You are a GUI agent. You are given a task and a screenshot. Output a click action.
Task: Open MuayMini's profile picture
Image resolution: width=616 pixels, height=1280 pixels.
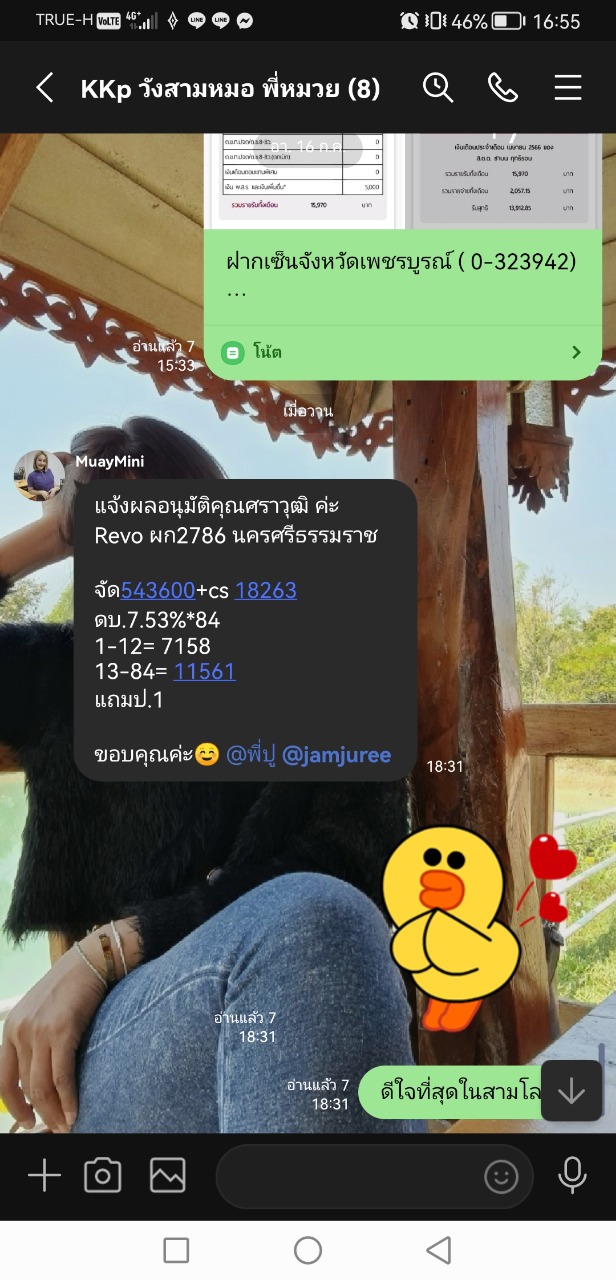click(39, 475)
